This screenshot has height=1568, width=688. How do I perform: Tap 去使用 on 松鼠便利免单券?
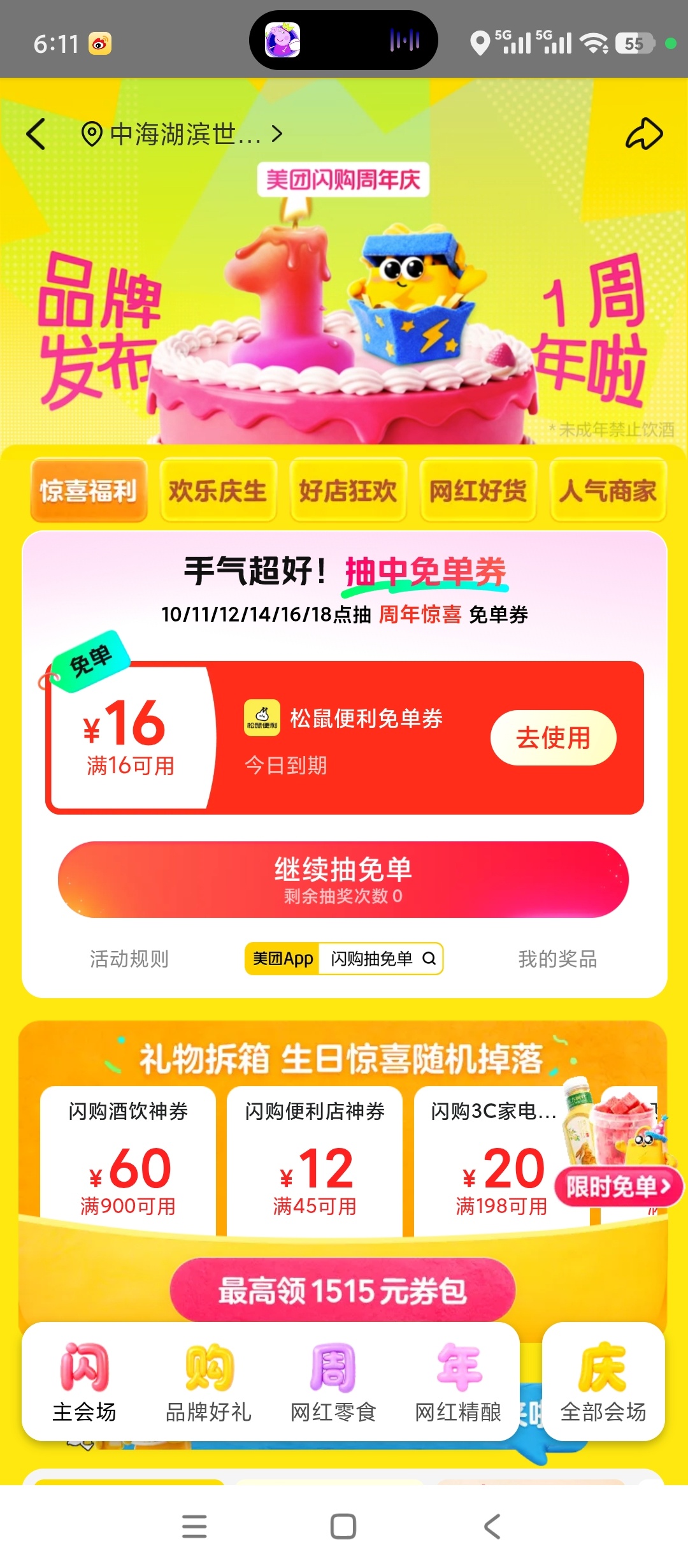[553, 737]
